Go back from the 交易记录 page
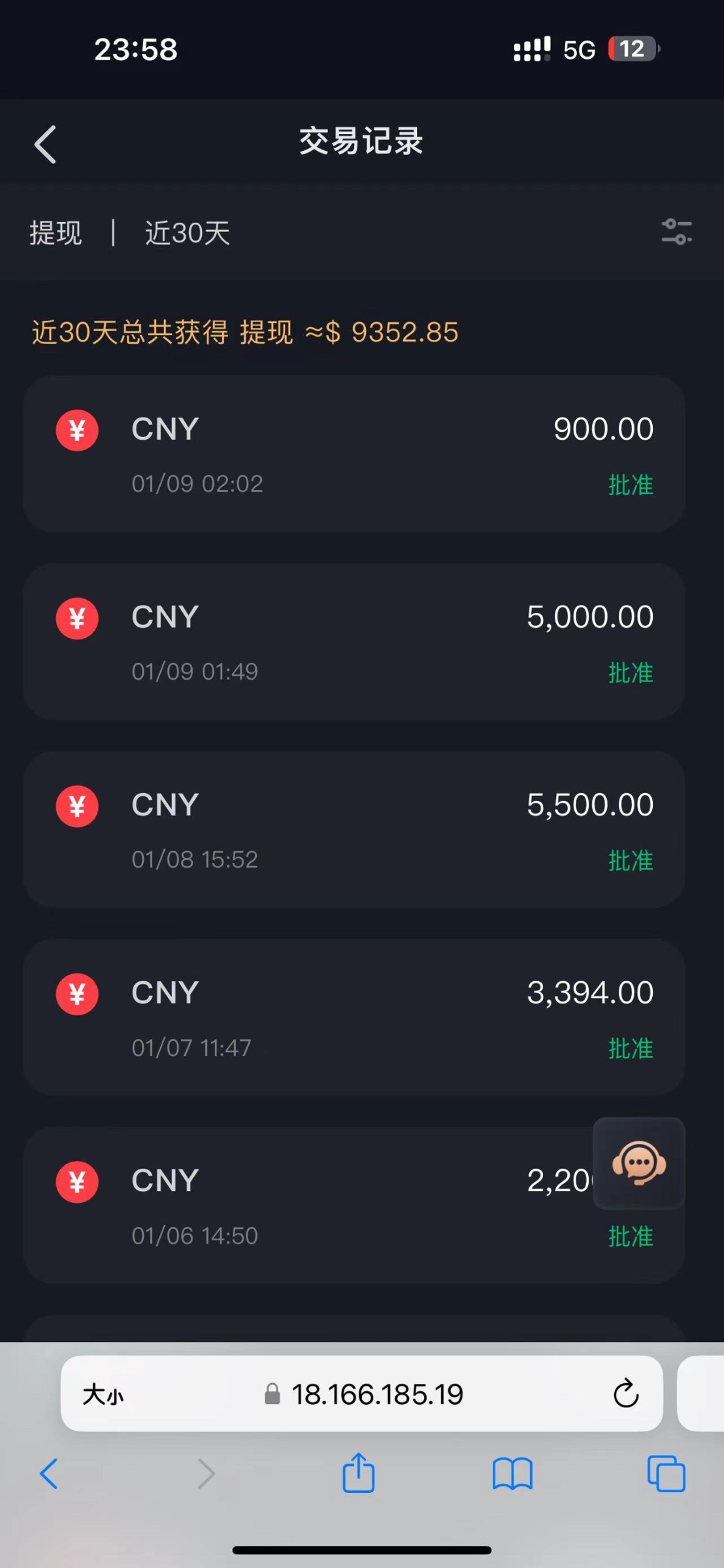Screen dimensions: 724x1568 click(x=45, y=144)
